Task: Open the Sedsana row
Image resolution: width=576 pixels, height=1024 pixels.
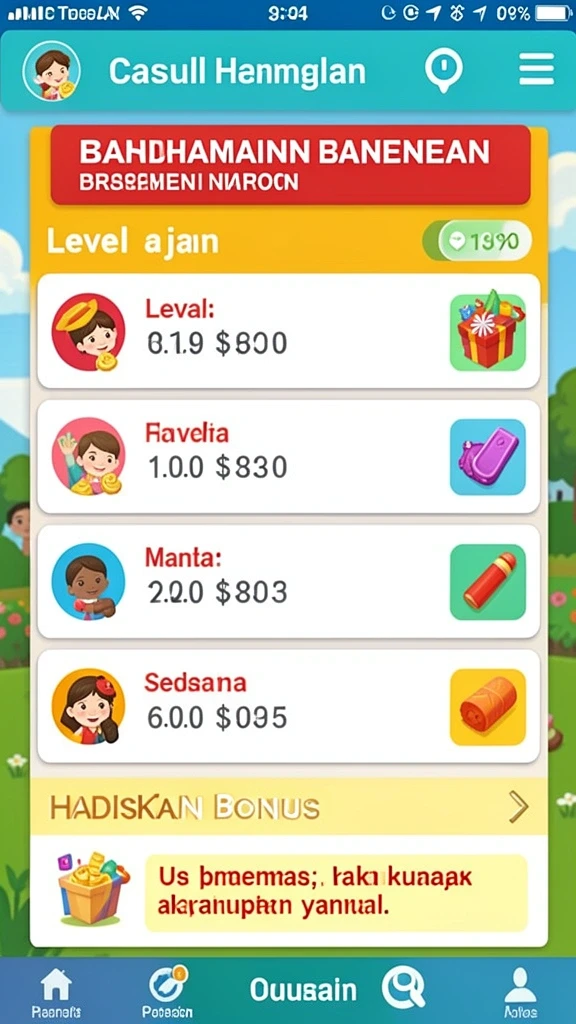Action: [x=289, y=706]
